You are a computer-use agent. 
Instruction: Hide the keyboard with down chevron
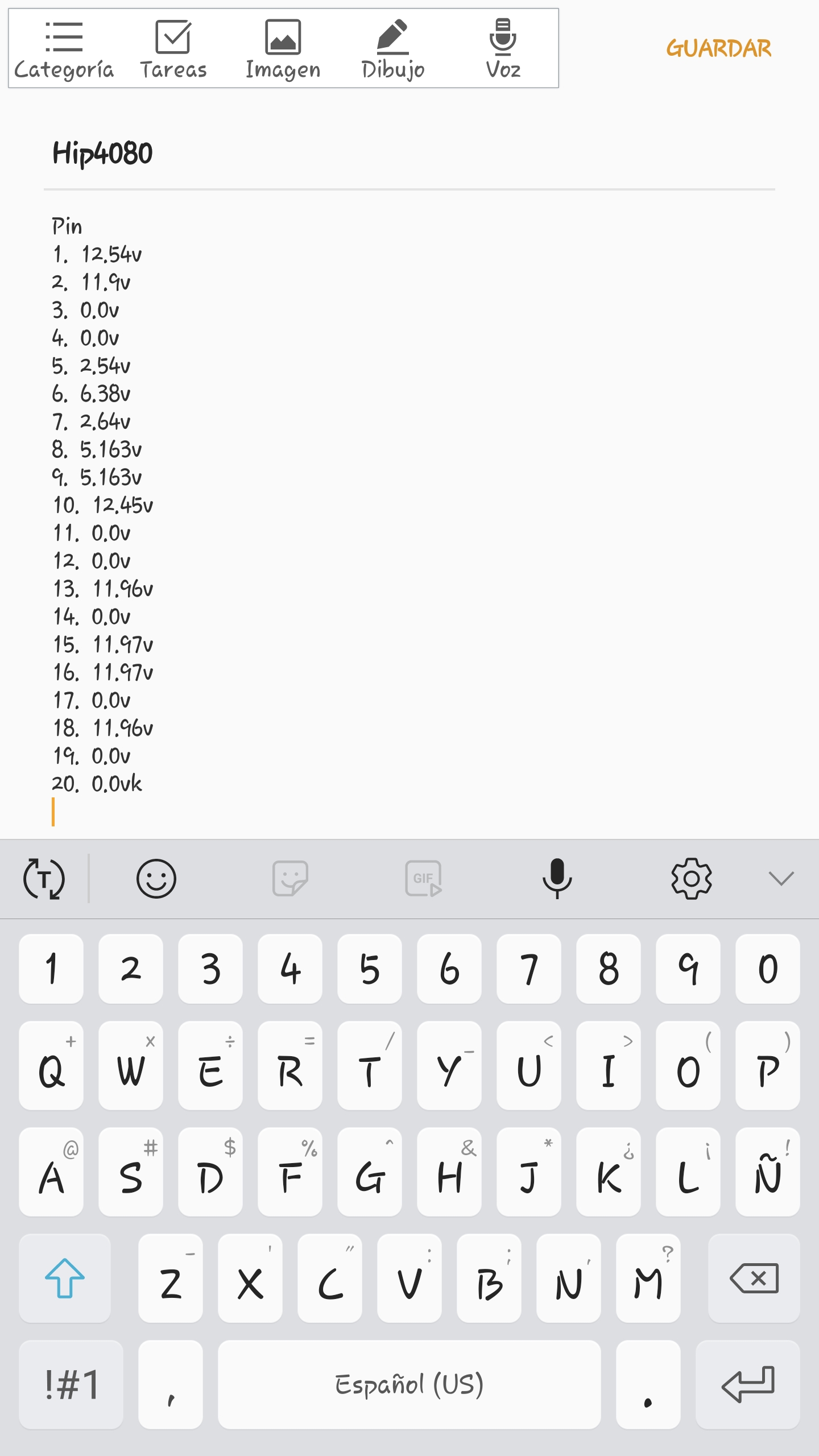[781, 879]
